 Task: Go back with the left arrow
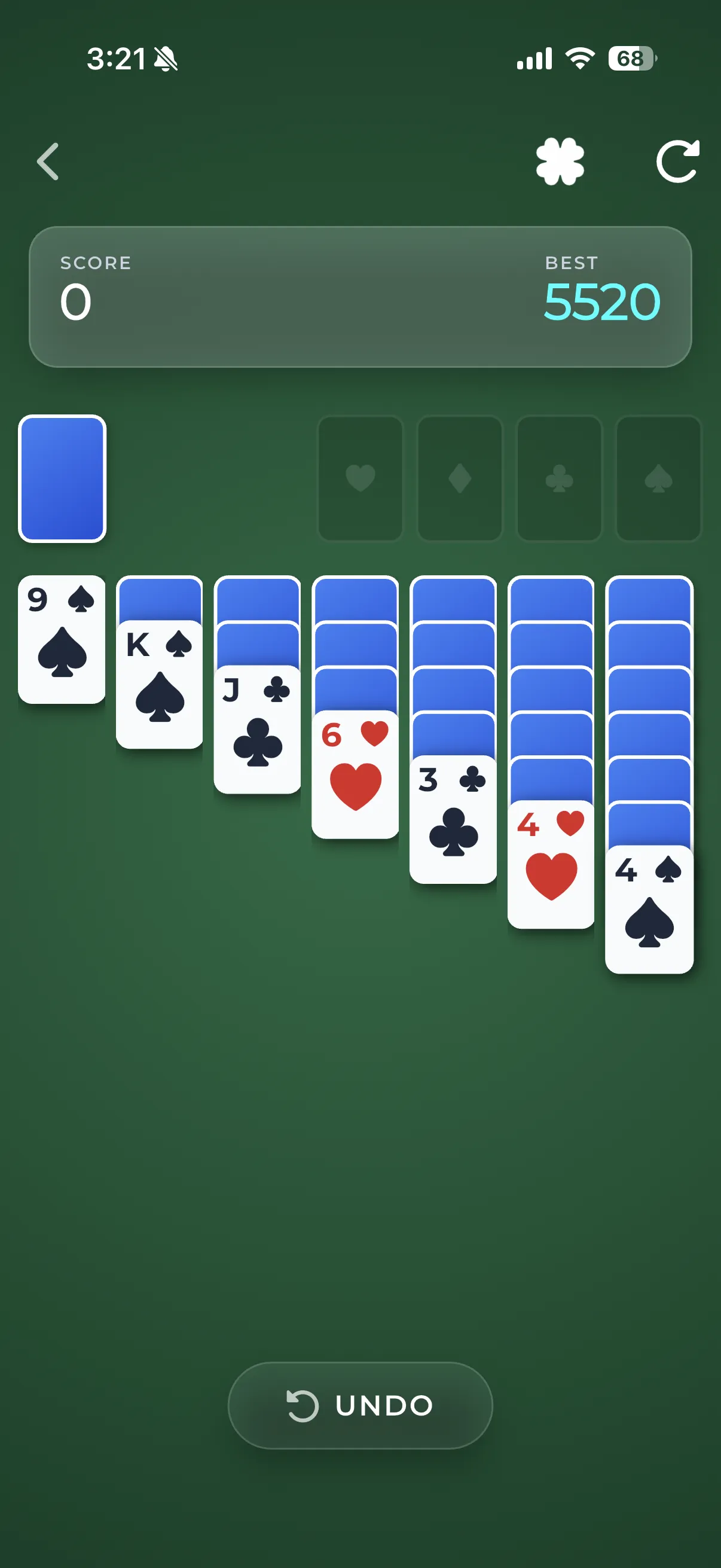tap(48, 162)
